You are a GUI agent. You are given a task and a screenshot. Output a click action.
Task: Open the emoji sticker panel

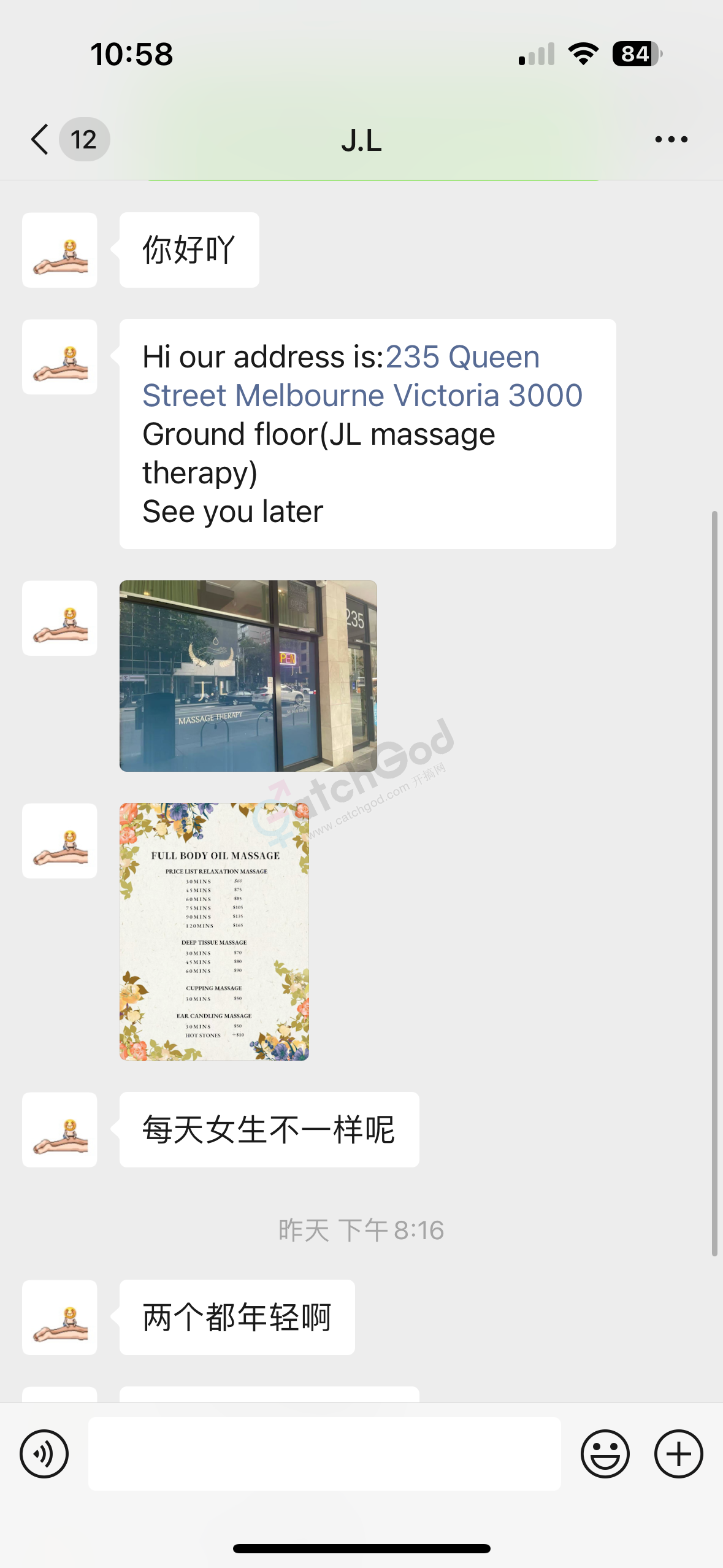click(x=605, y=1453)
